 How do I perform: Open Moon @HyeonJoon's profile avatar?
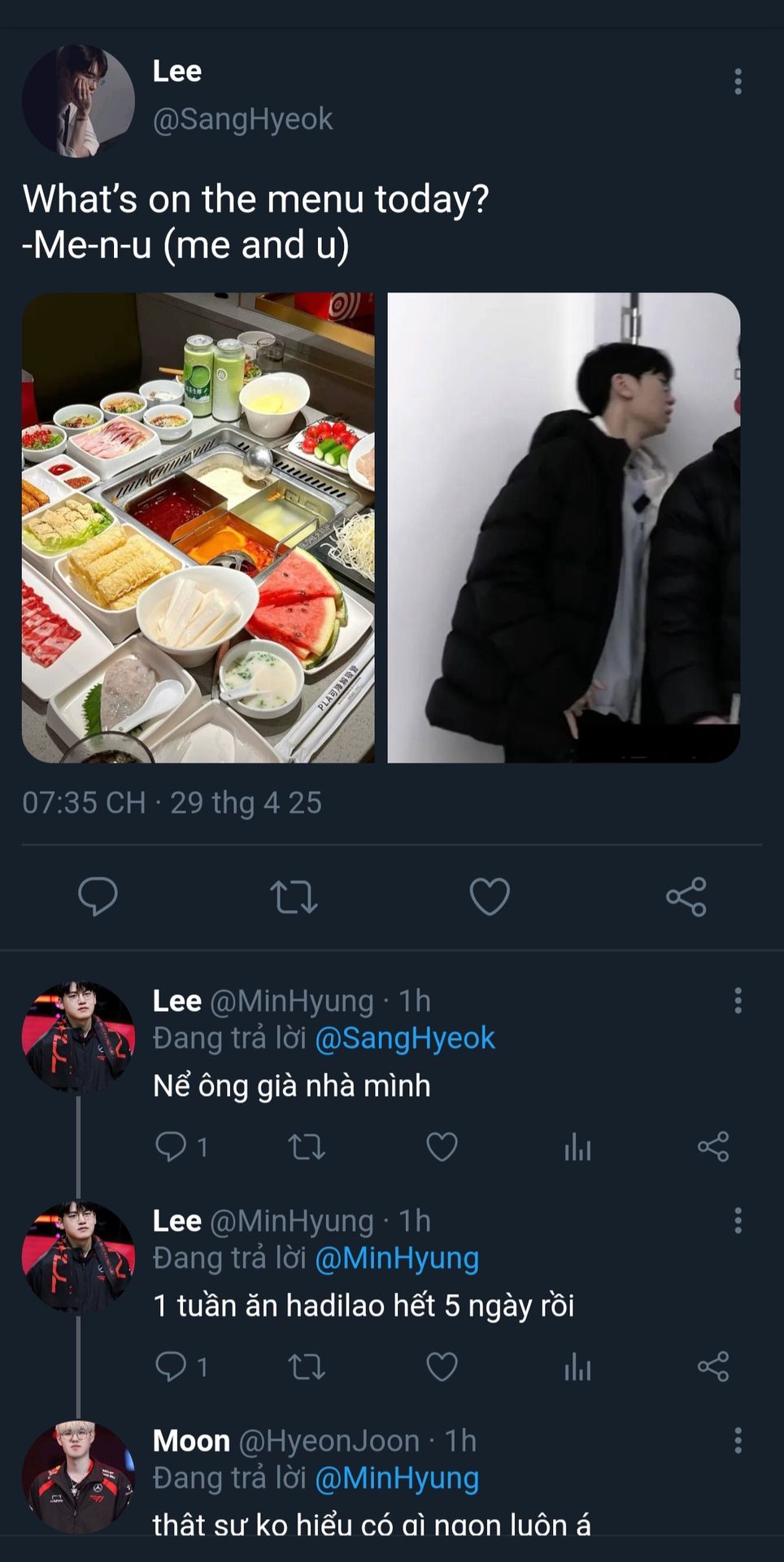78,1477
